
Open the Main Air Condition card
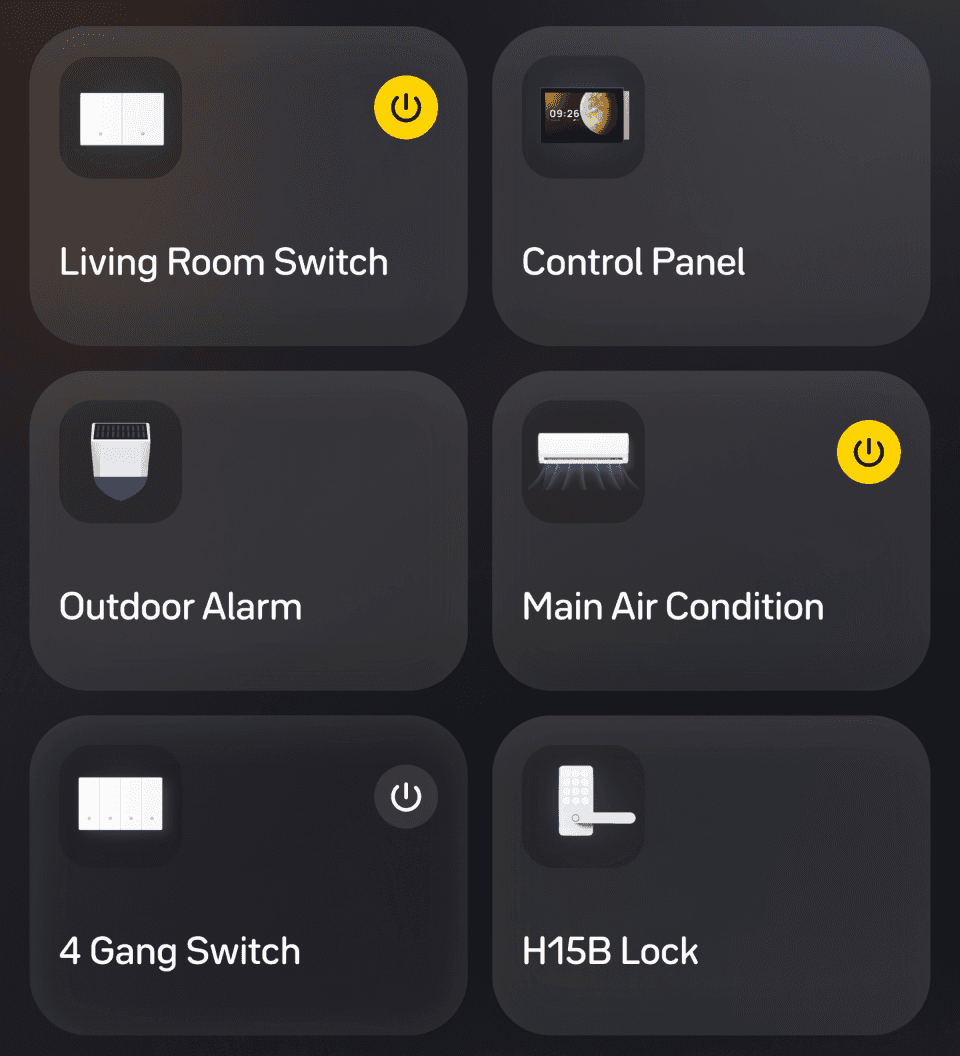point(711,531)
